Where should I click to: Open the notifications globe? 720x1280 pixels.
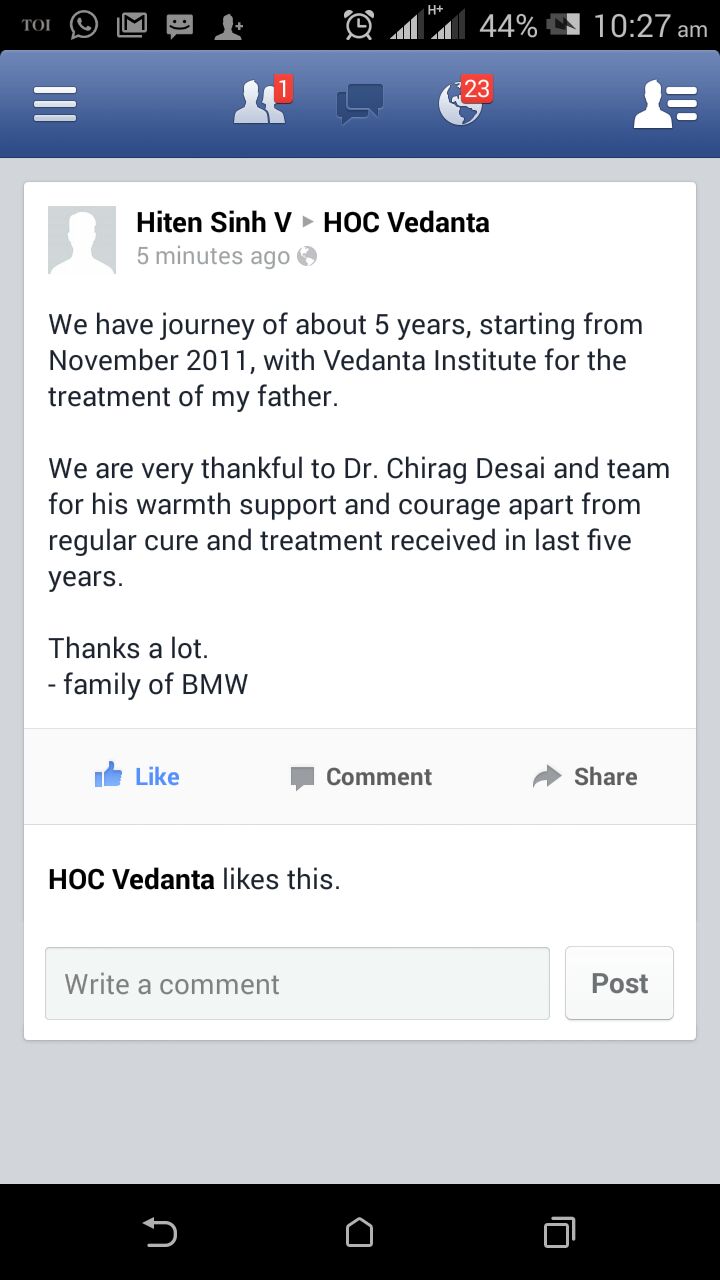(x=461, y=103)
